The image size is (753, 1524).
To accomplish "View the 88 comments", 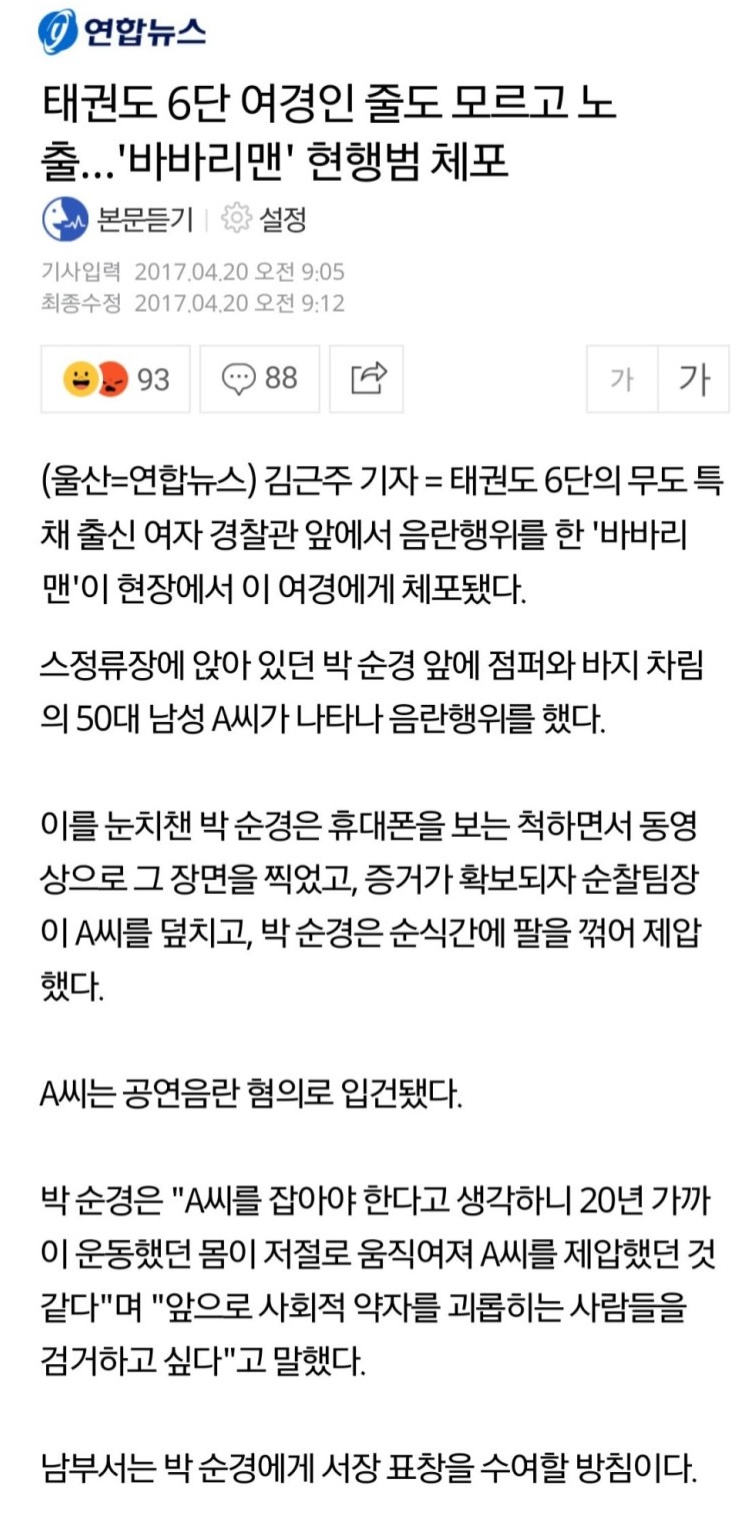I will click(259, 379).
